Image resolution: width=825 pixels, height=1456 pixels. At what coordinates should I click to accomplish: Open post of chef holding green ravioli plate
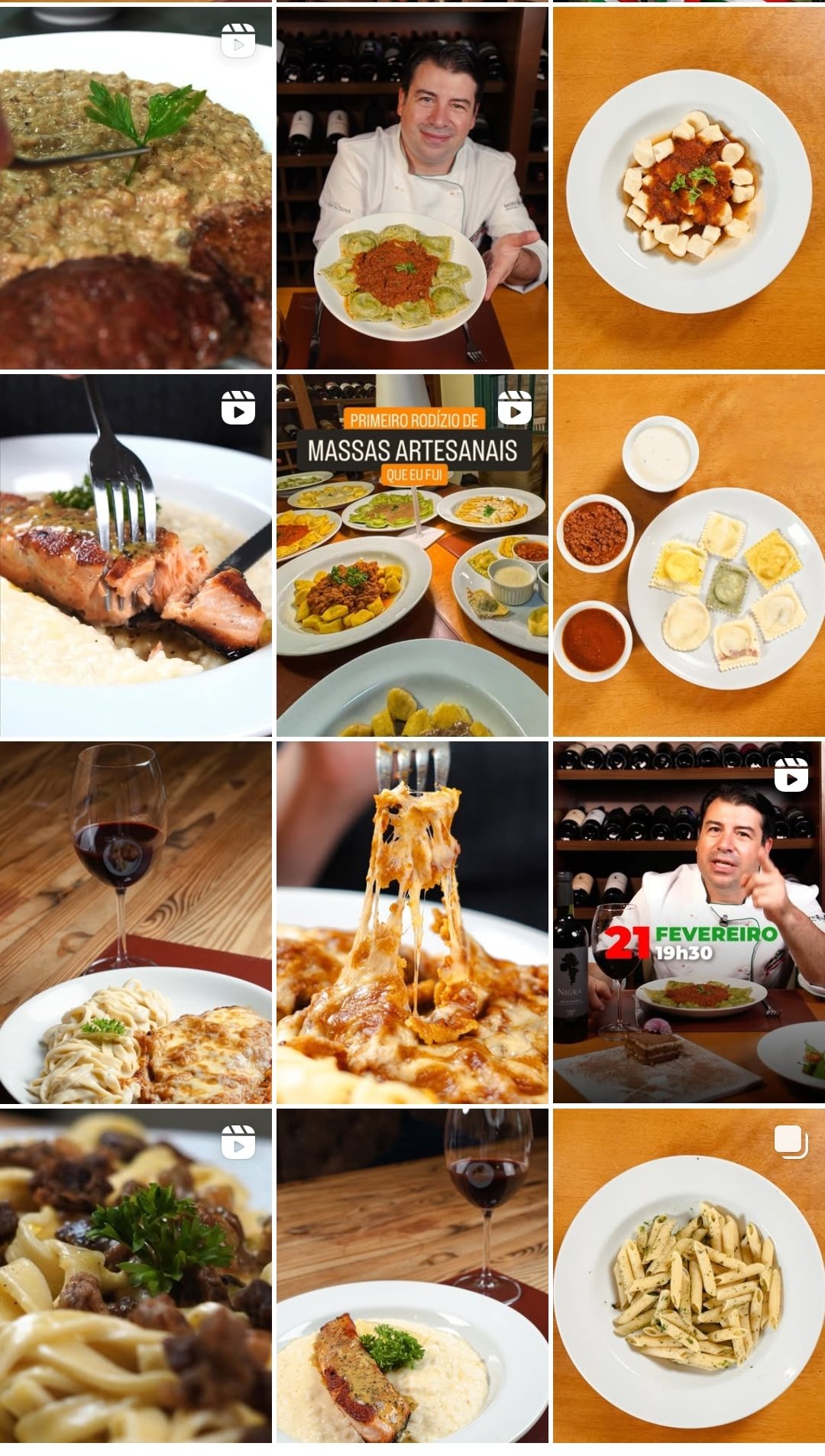412,188
